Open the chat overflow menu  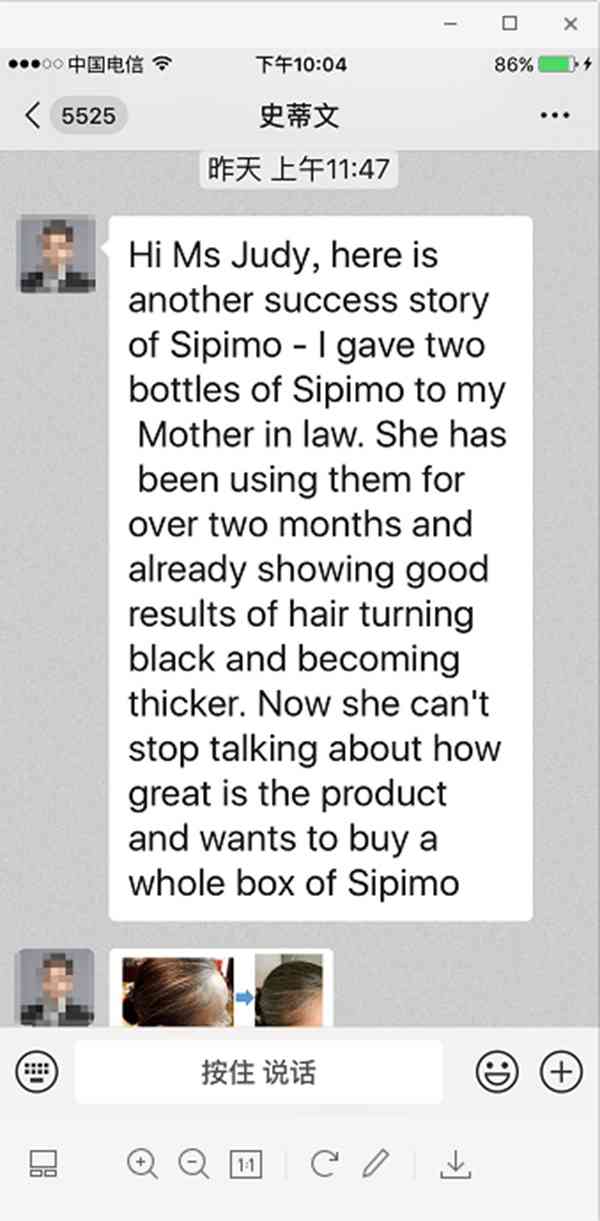click(554, 116)
